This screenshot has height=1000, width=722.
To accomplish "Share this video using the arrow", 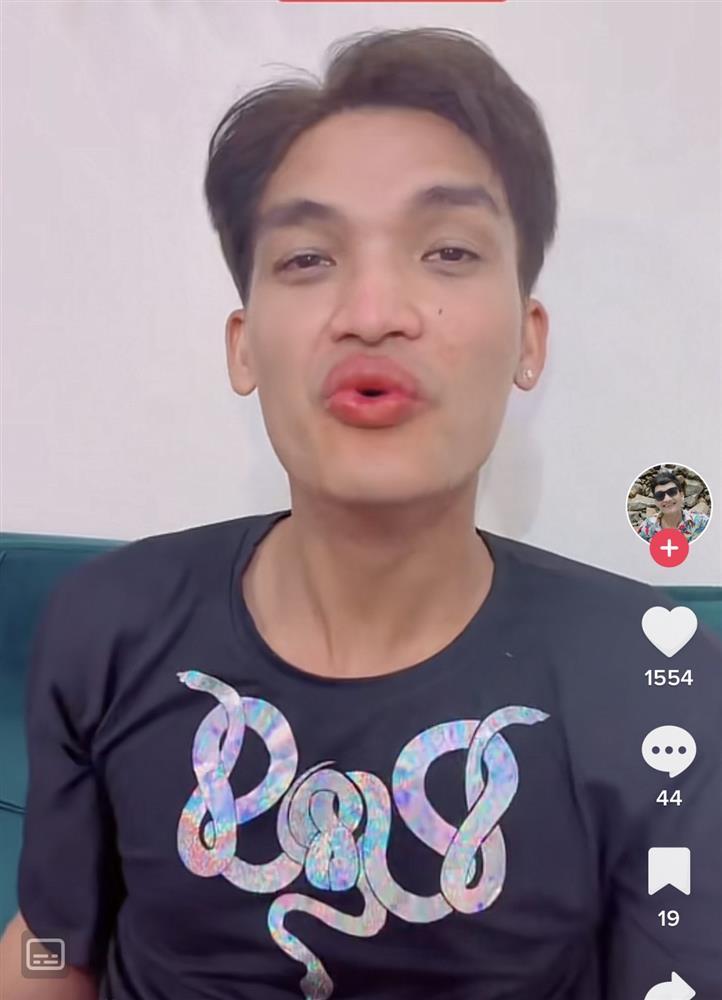I will tap(669, 985).
